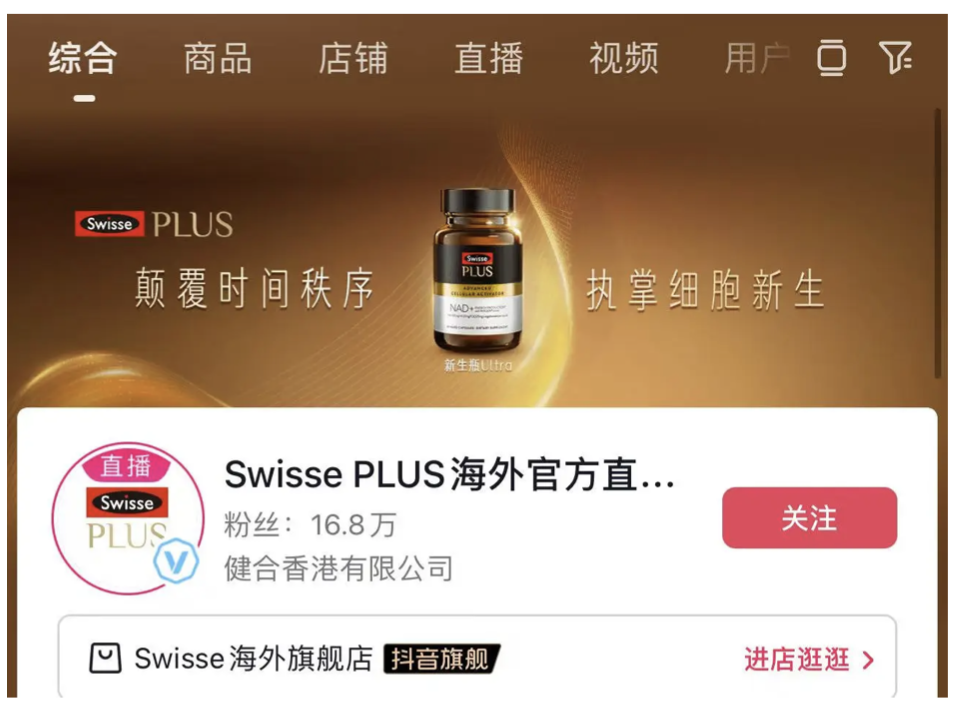Switch to the 直播 tab
This screenshot has width=956, height=704.
(488, 58)
